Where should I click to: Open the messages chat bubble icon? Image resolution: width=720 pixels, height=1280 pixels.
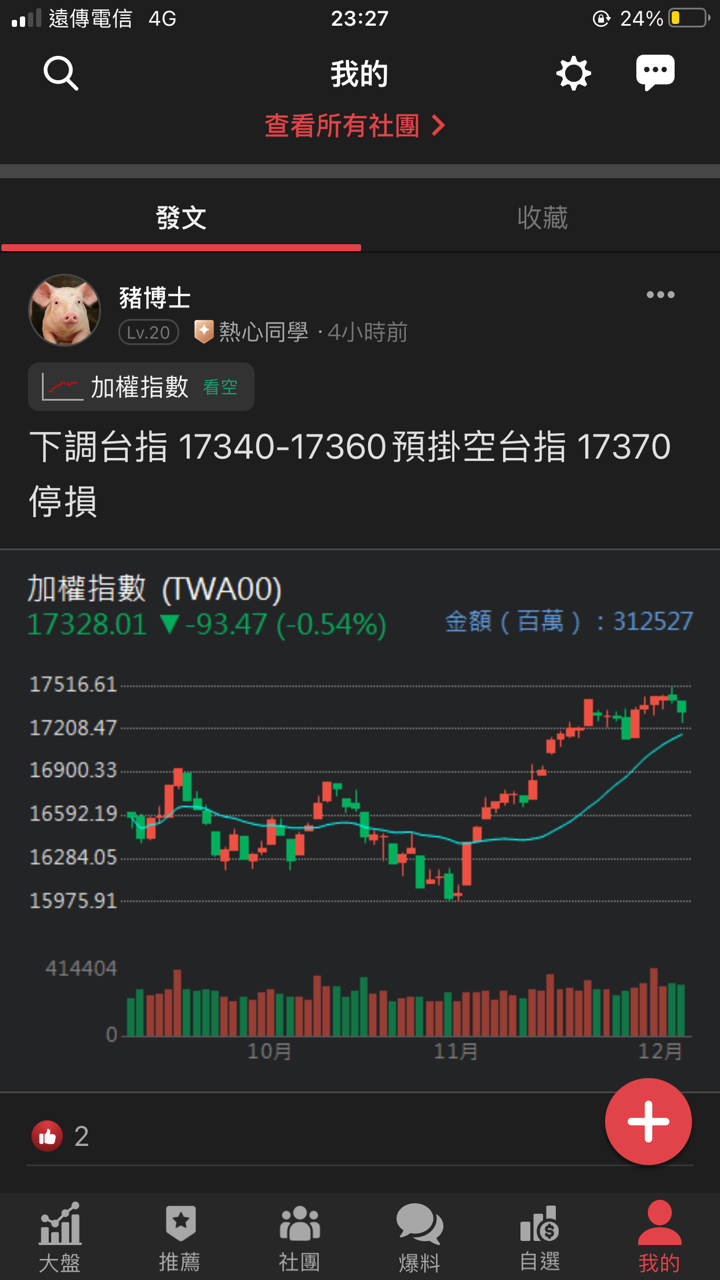[x=655, y=73]
